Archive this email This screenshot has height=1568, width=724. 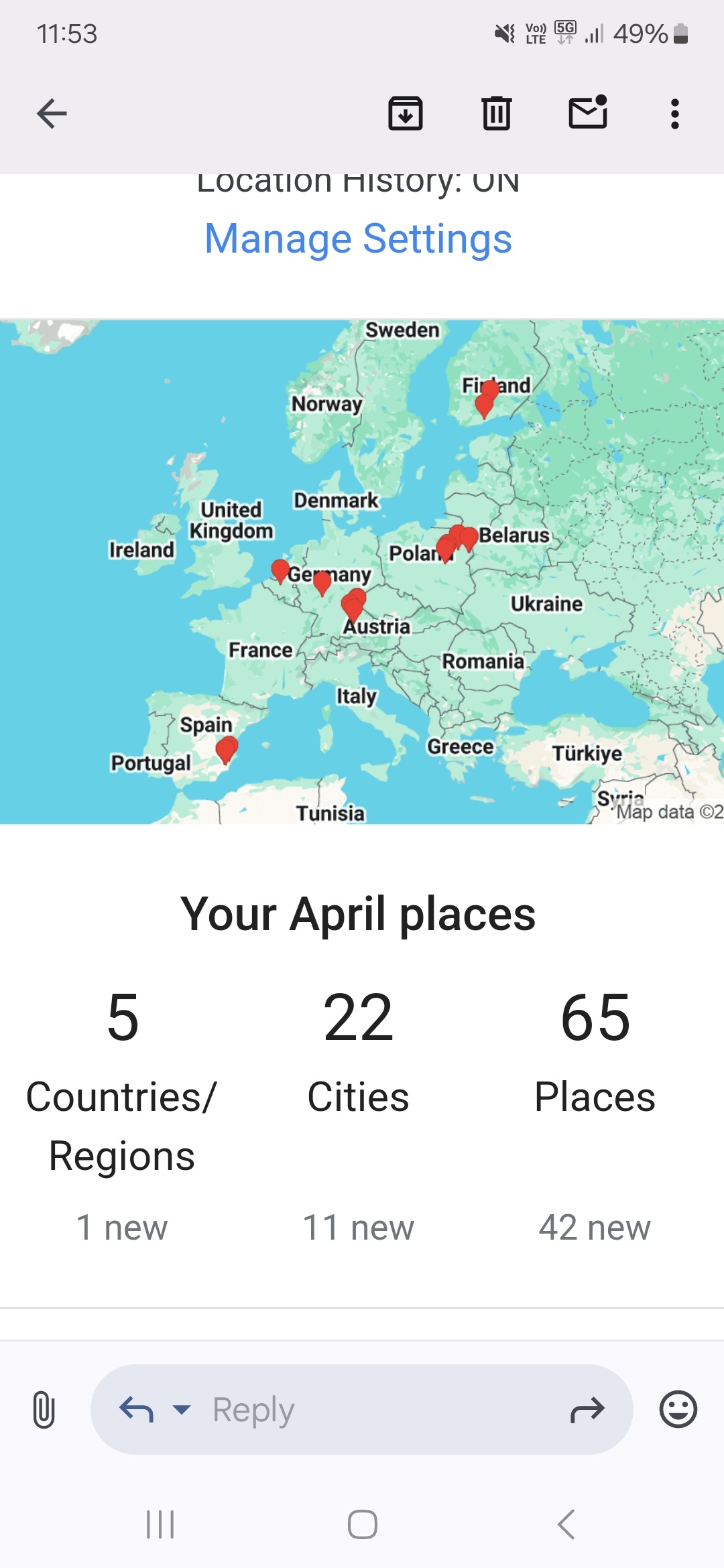click(x=406, y=113)
